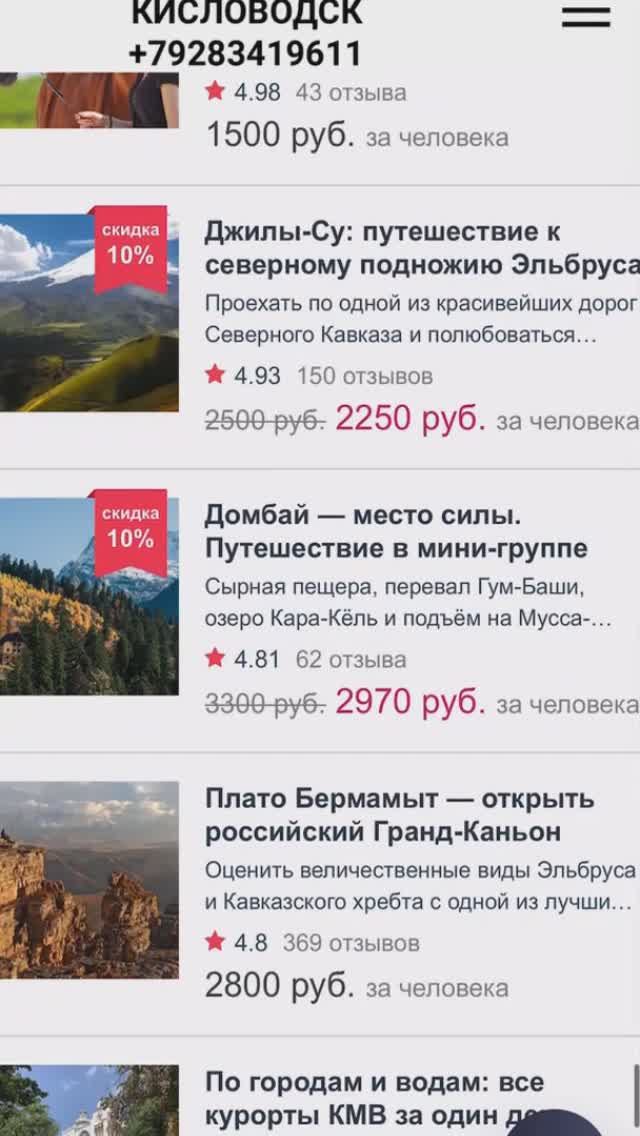Open the Джилы-Су Elbrus tour card

(420, 248)
